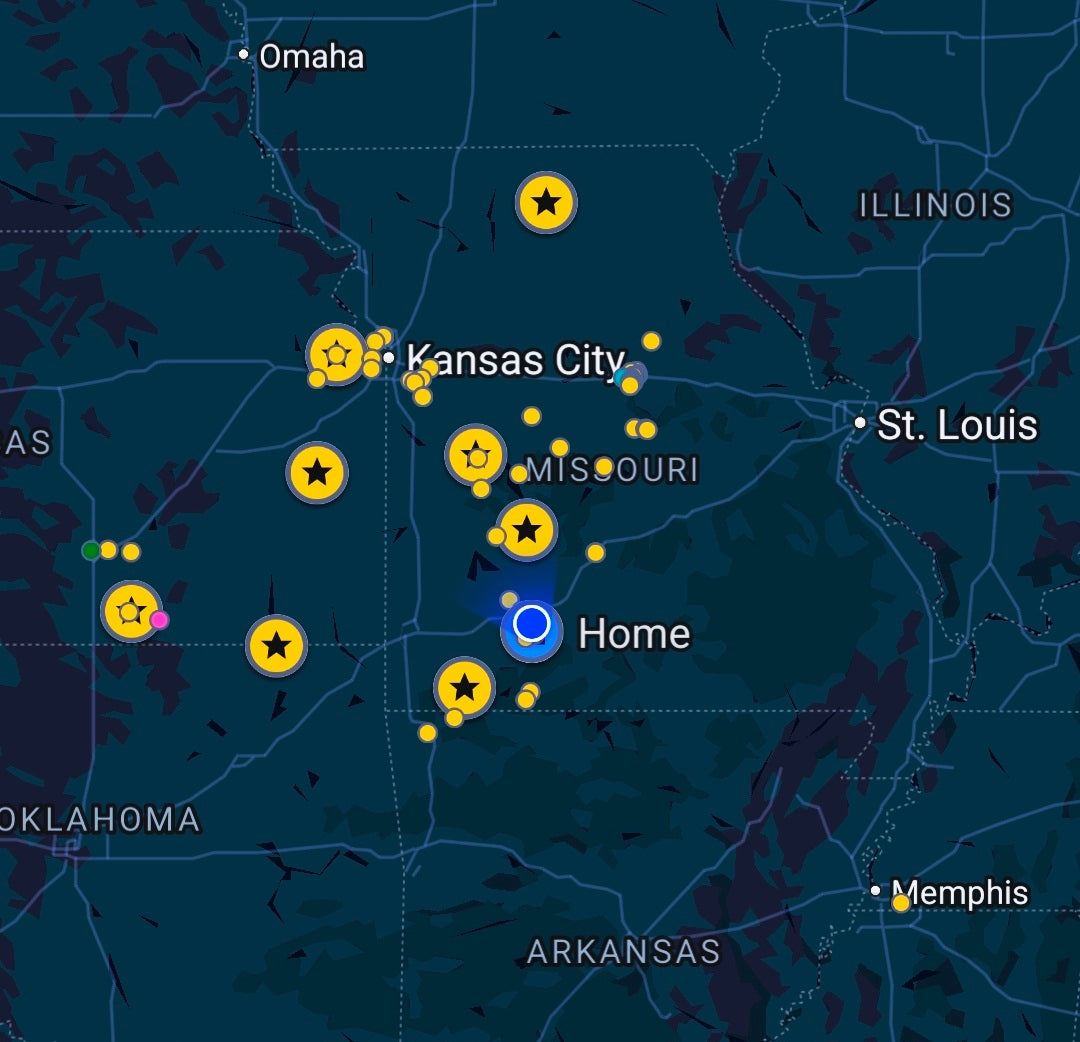This screenshot has height=1042, width=1080.
Task: Select the starred pin just above Home
Action: coord(527,530)
